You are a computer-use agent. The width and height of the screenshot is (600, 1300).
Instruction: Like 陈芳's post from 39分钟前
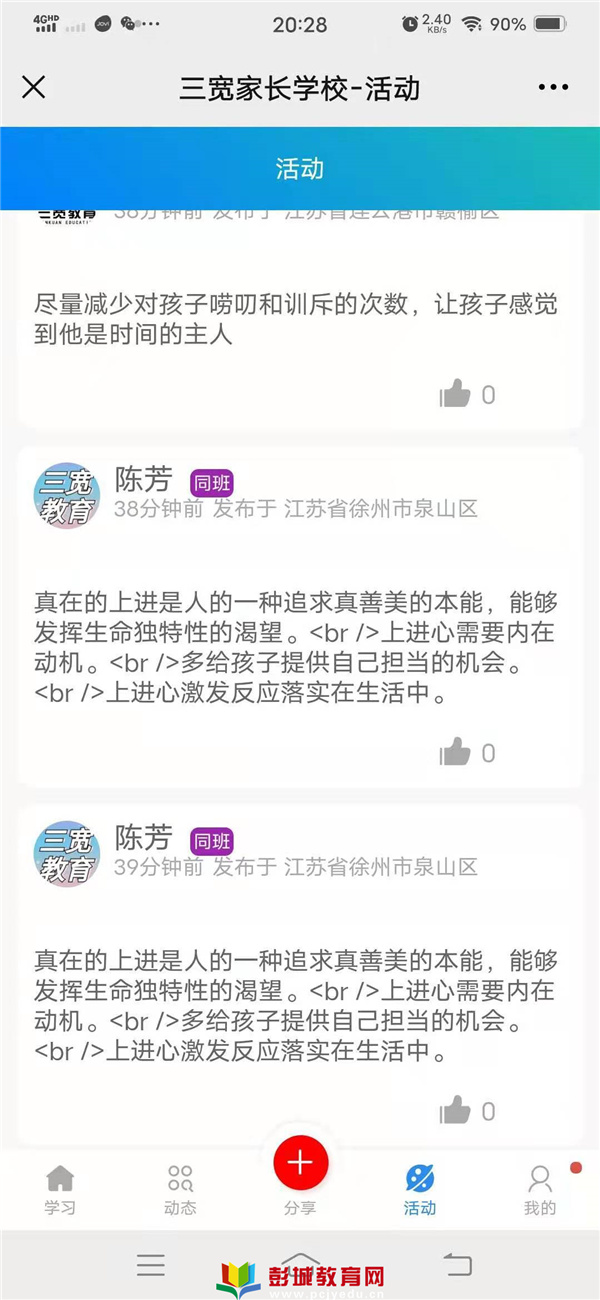coord(455,1110)
